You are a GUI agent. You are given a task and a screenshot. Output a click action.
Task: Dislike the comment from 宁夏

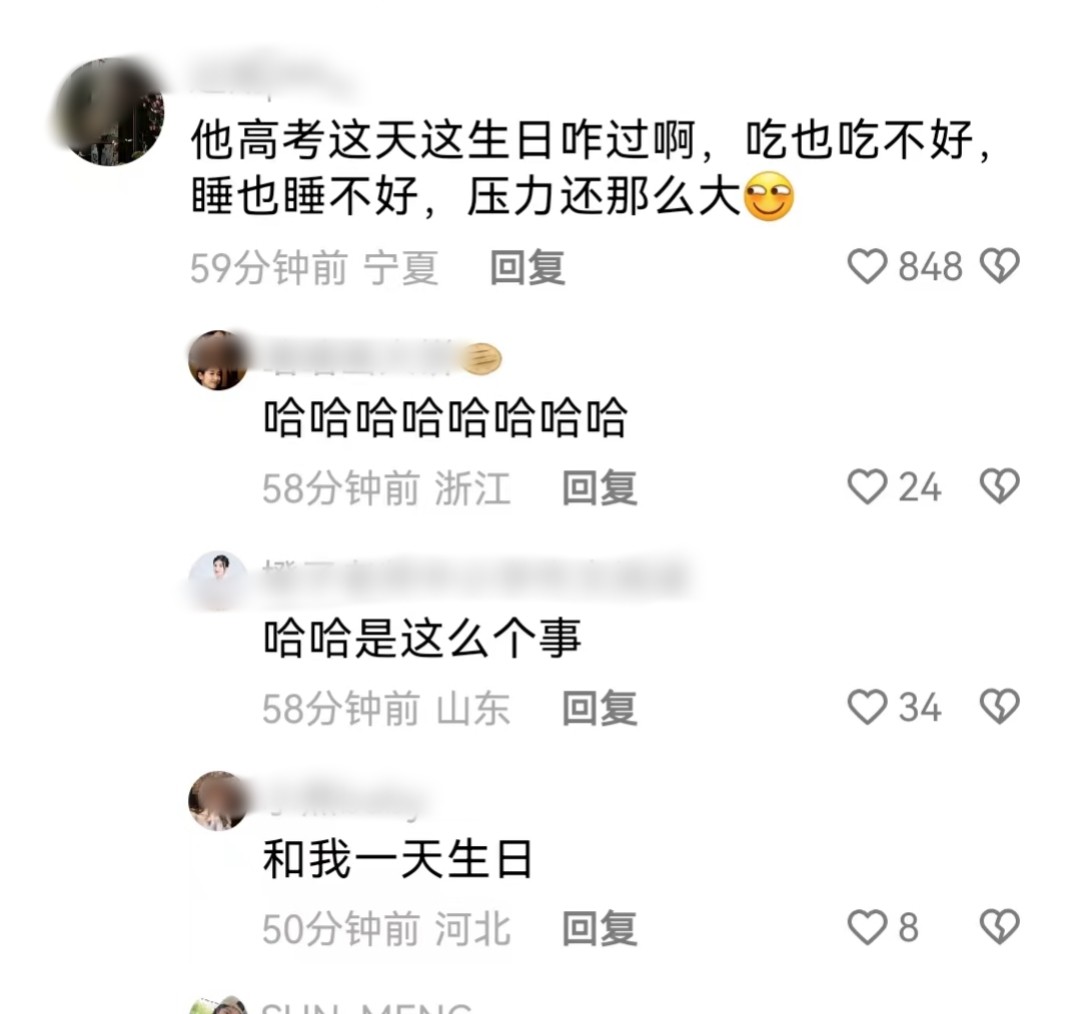coord(999,267)
